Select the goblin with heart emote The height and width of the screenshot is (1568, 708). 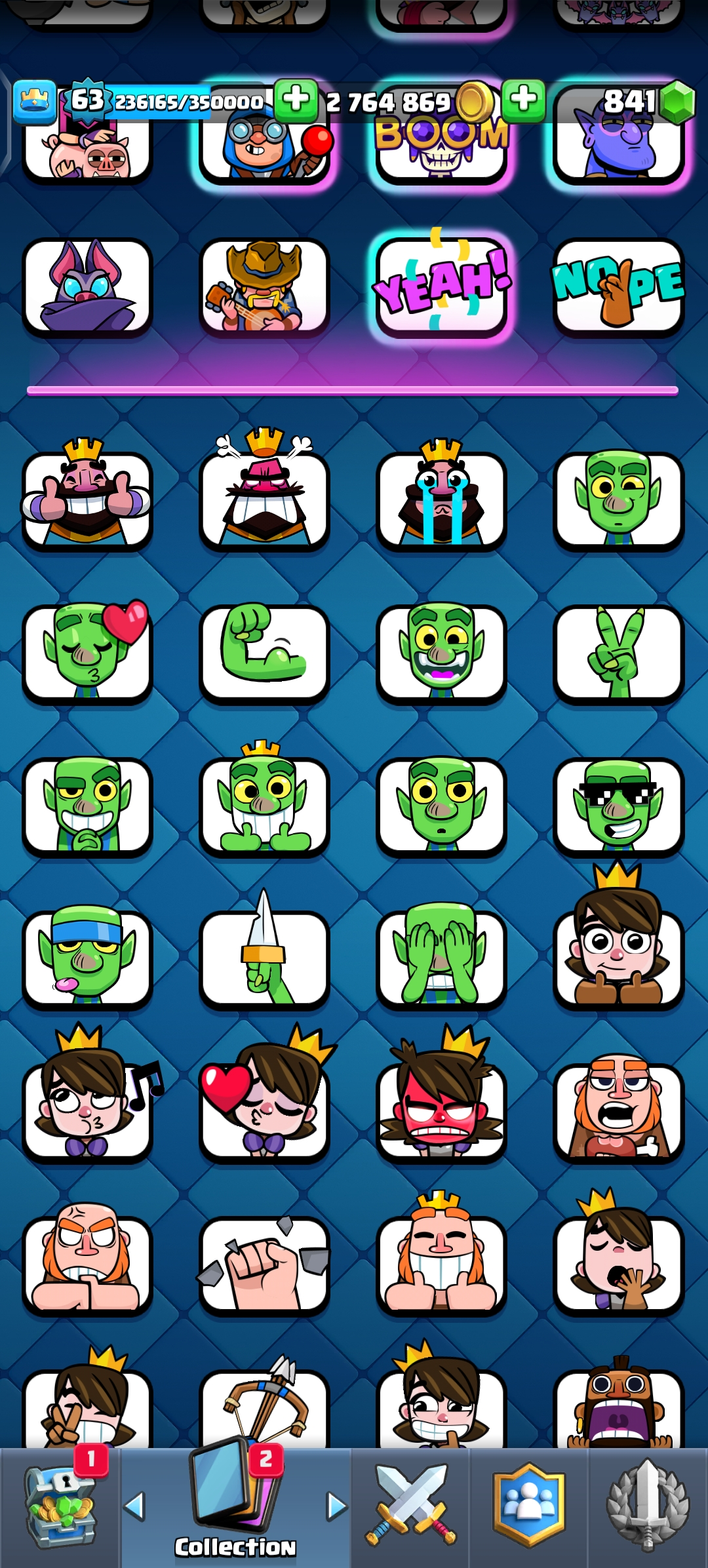(87, 652)
